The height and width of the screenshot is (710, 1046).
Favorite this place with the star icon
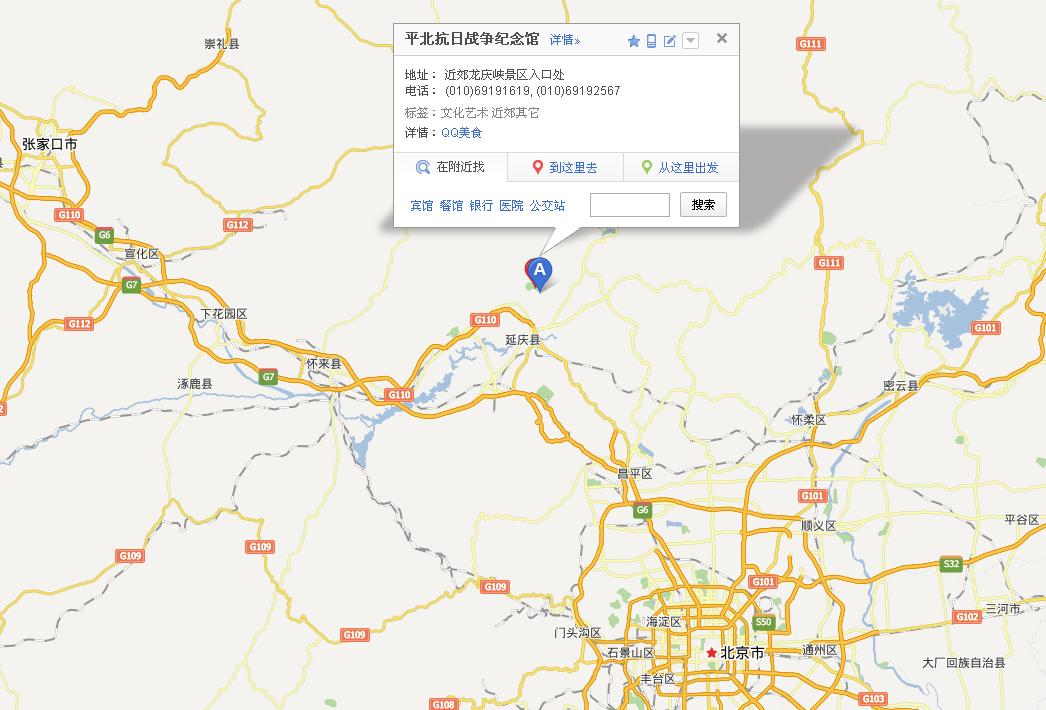(633, 41)
